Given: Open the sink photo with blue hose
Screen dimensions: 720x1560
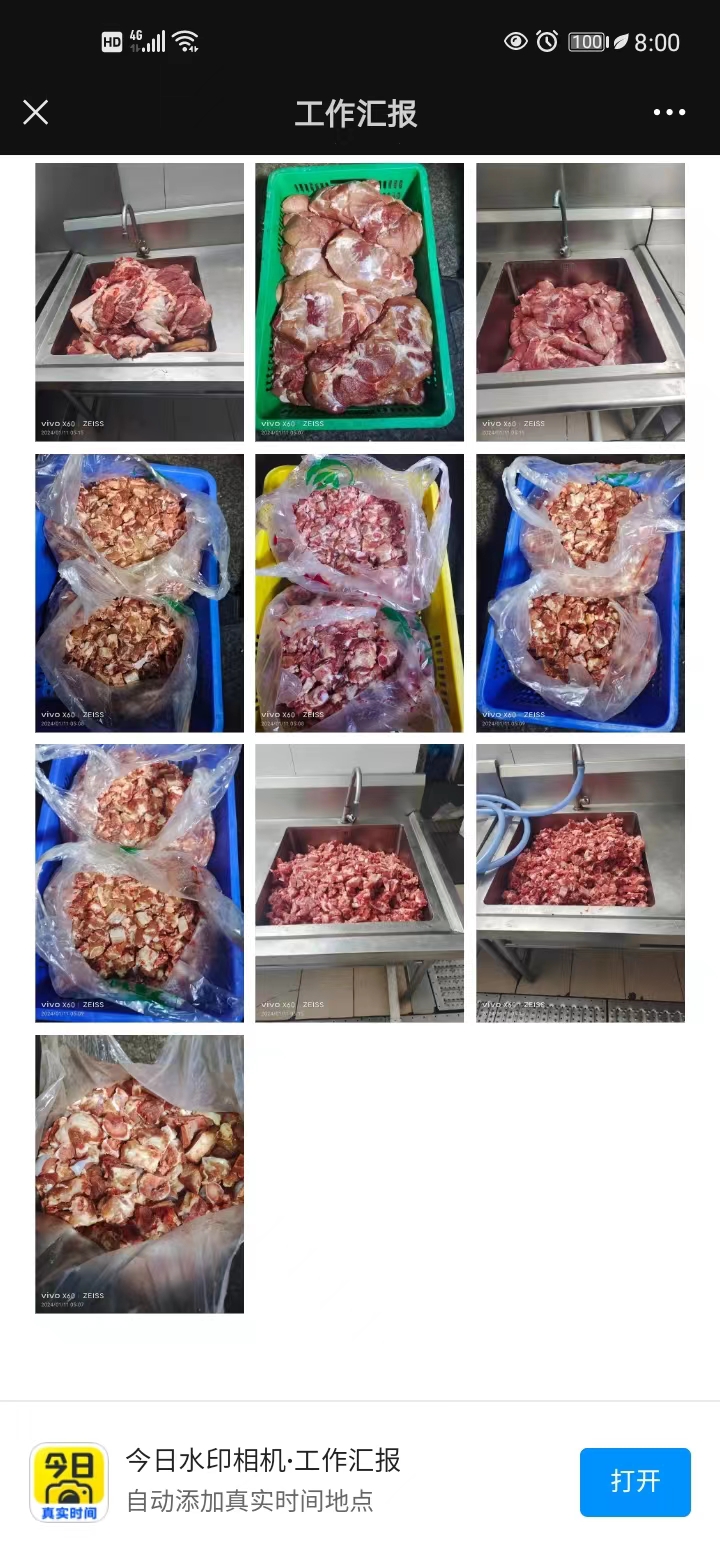Looking at the screenshot, I should click(580, 882).
